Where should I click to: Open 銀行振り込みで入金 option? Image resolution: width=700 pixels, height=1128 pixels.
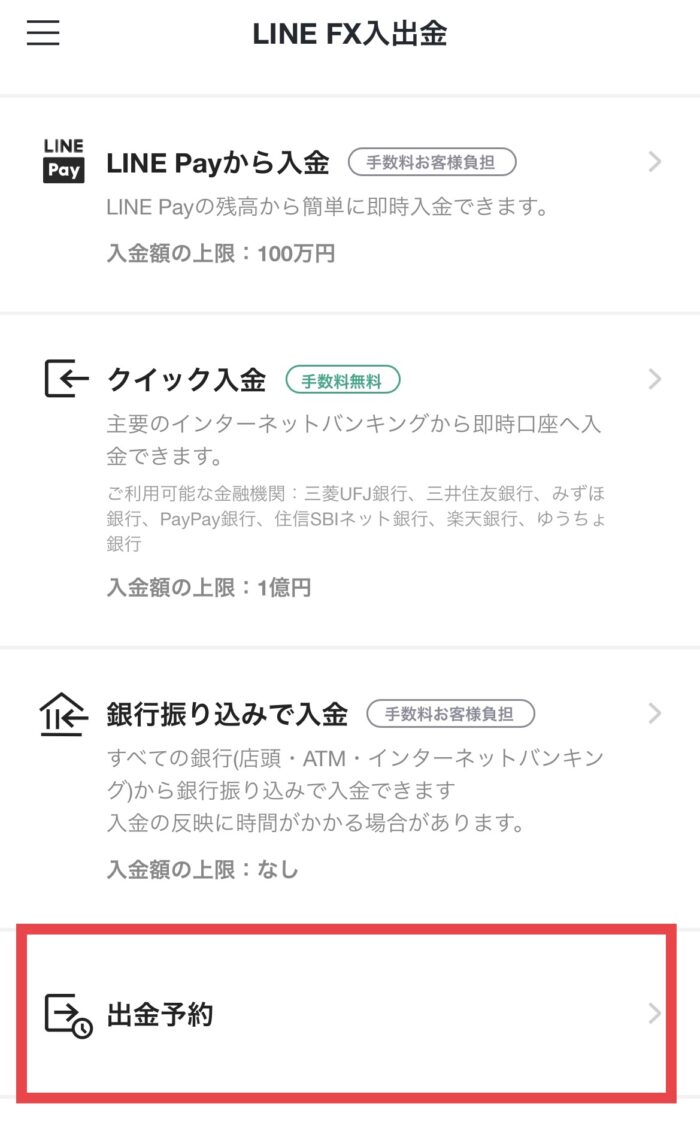point(350,788)
